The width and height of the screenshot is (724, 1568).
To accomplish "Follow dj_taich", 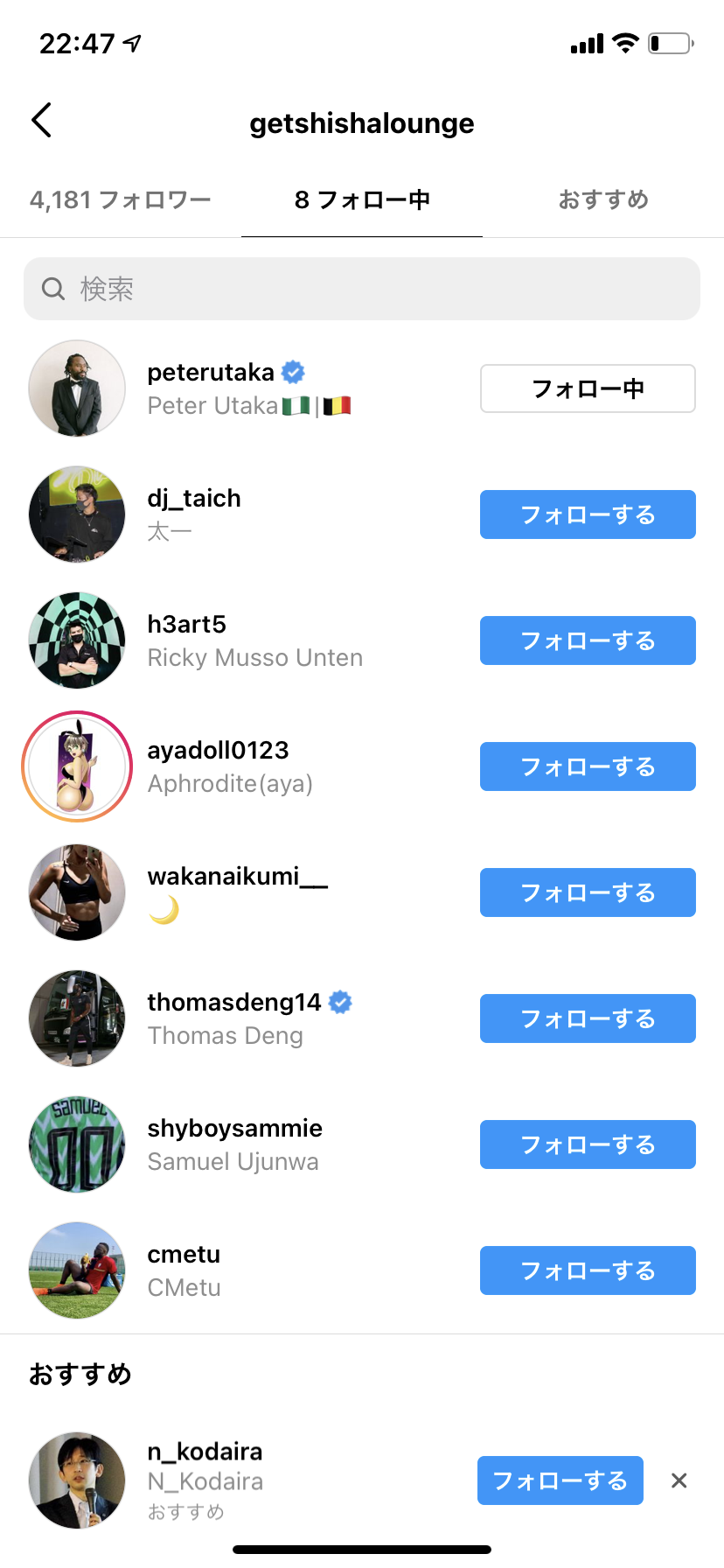I will click(x=588, y=514).
